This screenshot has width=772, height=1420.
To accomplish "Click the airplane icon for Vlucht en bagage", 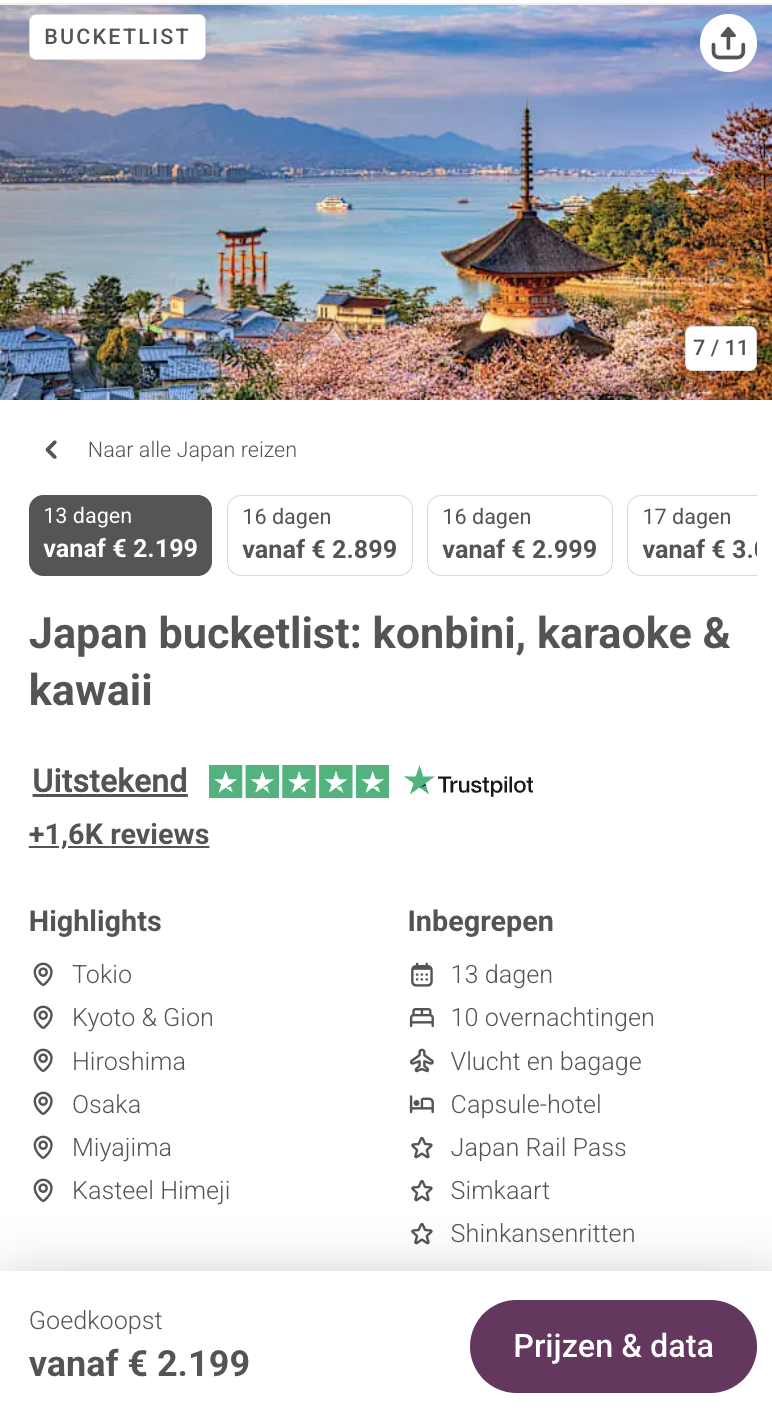I will [x=421, y=1060].
